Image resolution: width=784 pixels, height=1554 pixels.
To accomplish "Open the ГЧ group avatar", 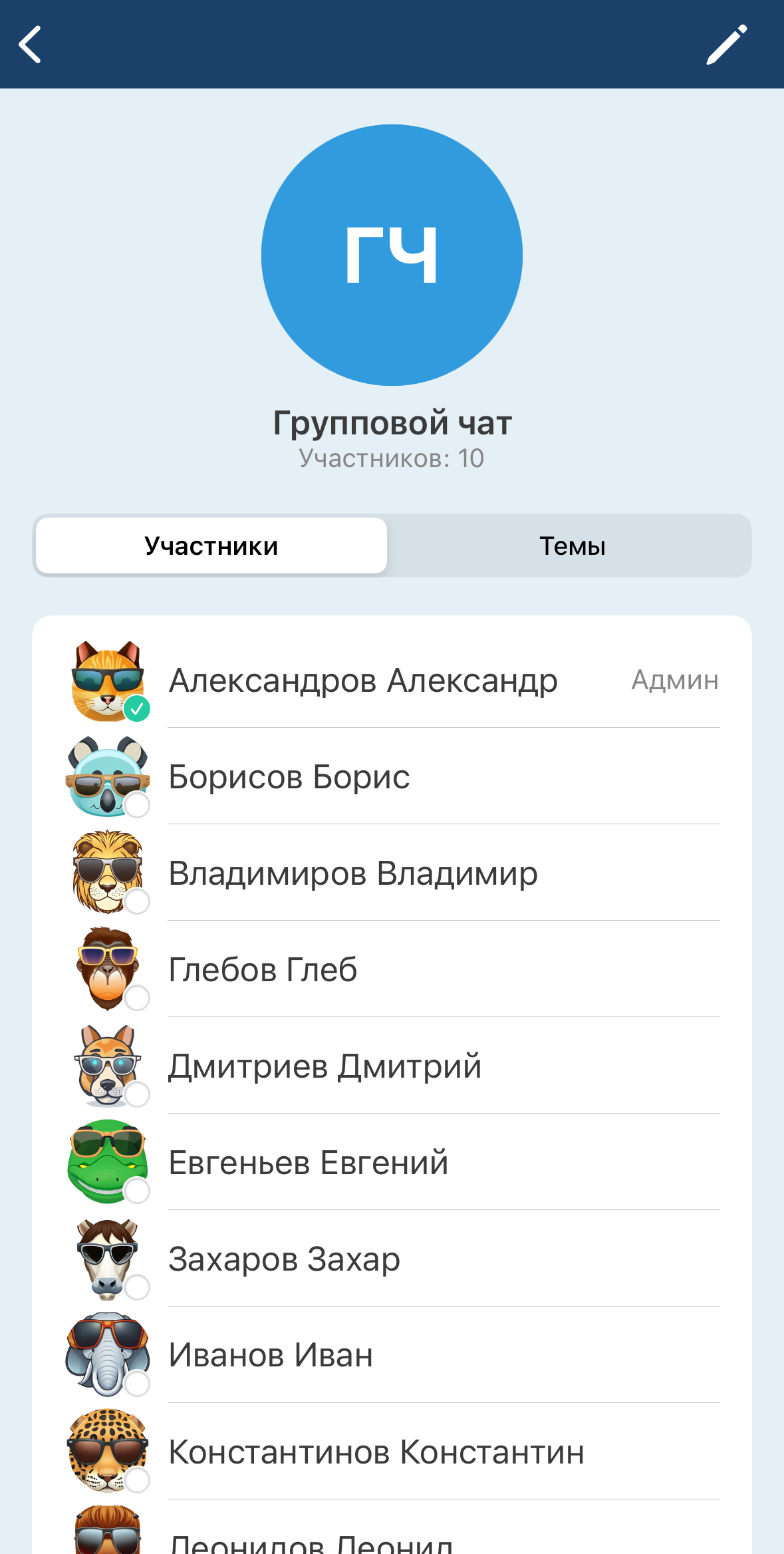I will tap(392, 255).
